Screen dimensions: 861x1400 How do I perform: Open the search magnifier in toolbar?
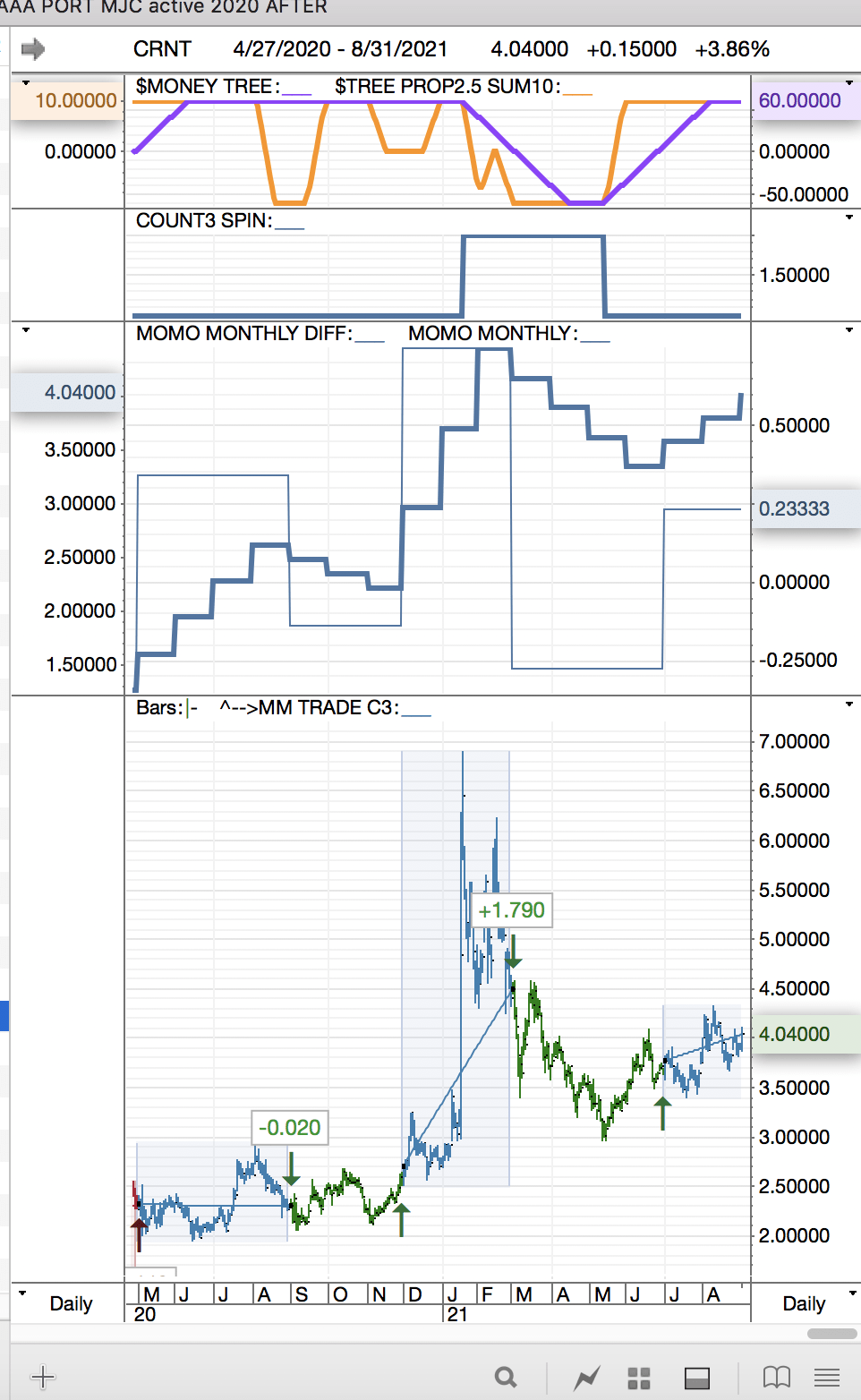tap(506, 1377)
